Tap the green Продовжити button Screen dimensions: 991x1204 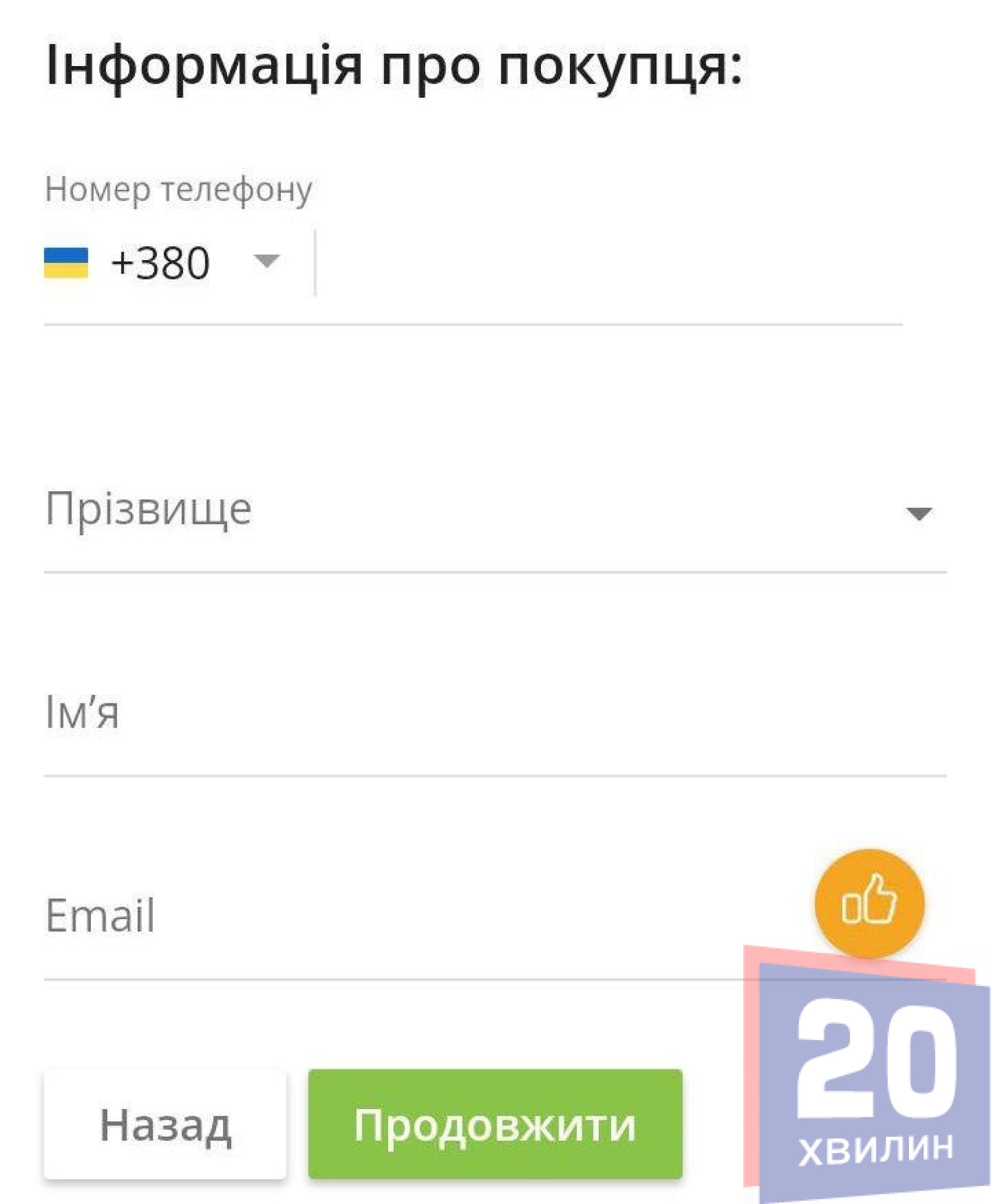495,1125
